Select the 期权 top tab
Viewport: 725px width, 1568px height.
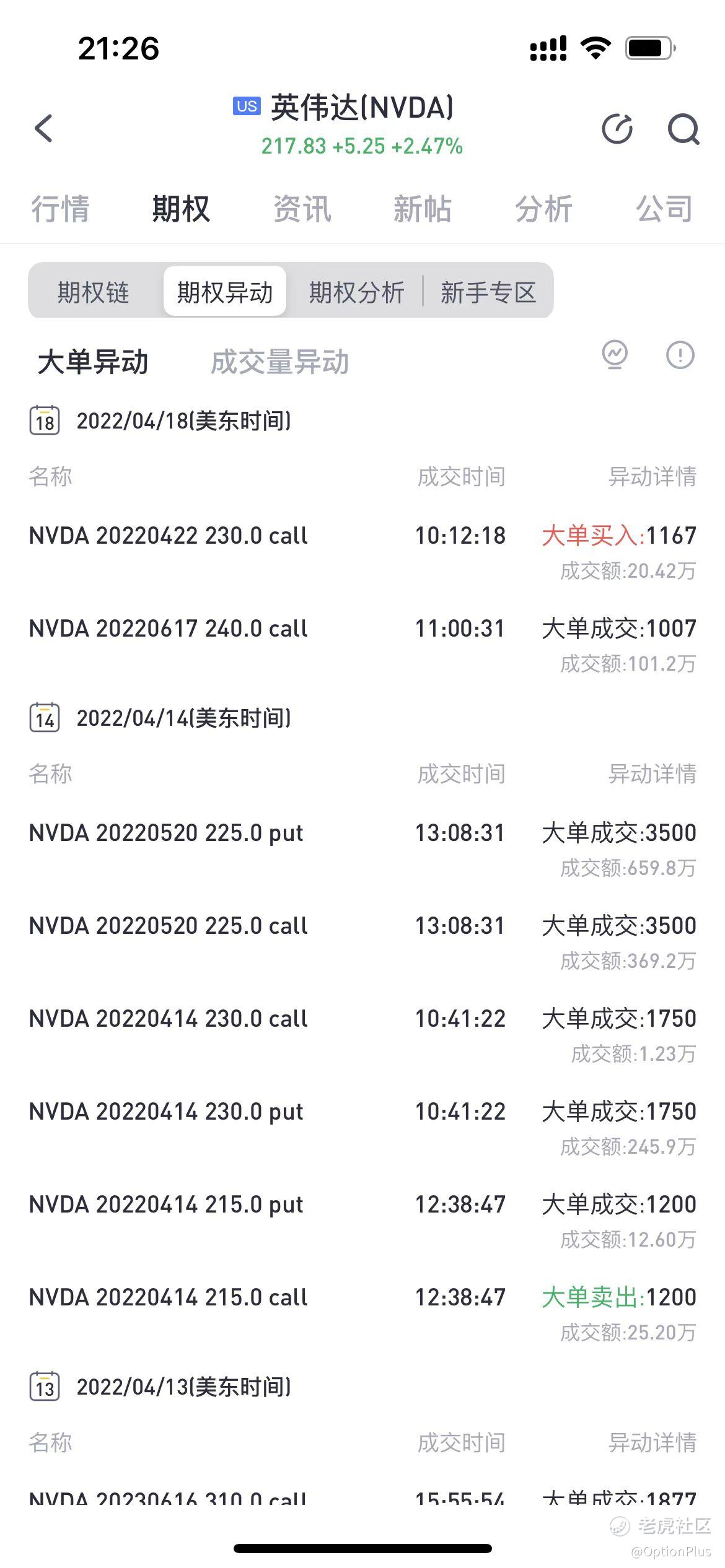pos(181,209)
